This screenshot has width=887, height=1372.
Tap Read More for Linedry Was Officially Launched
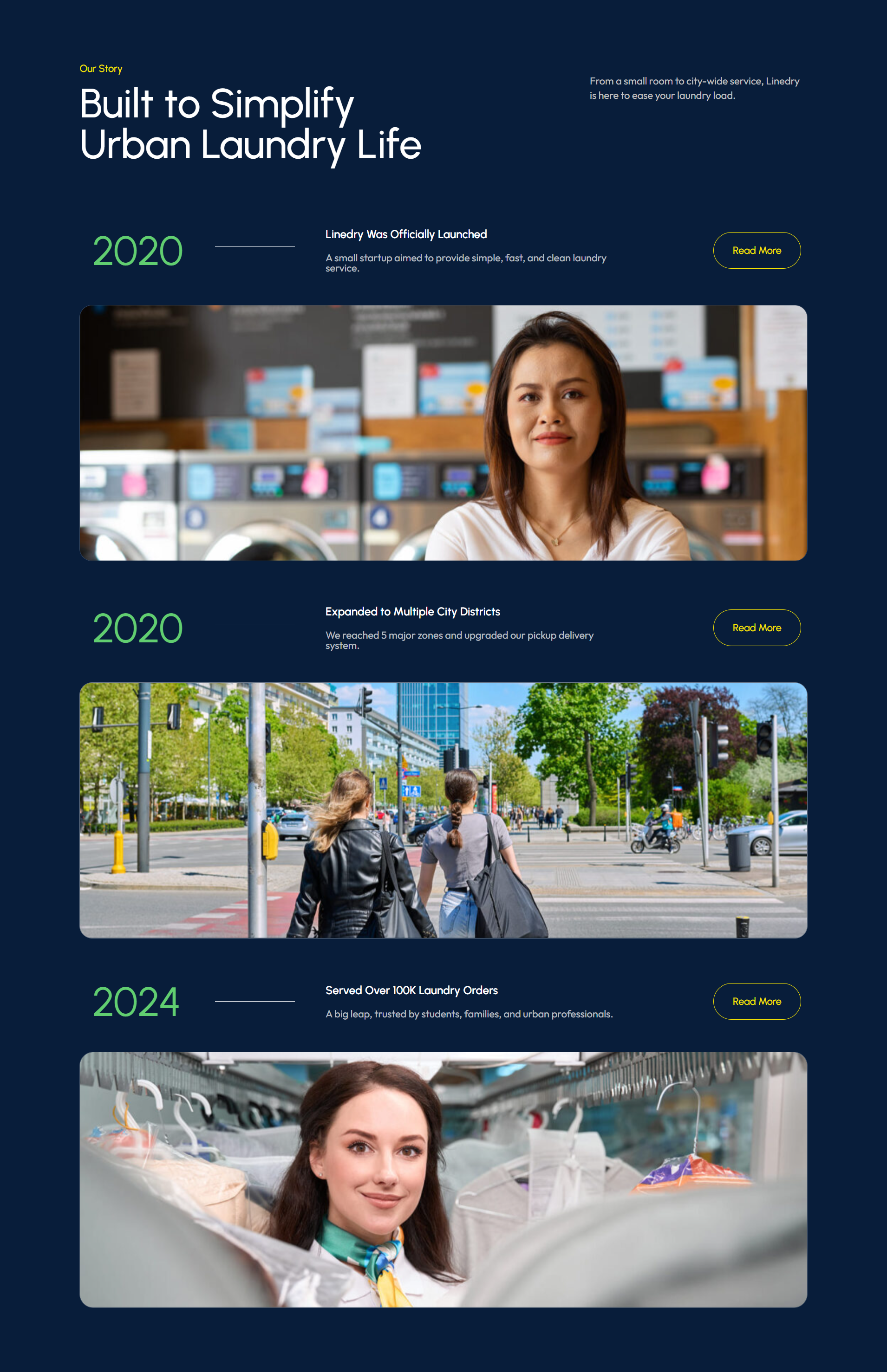point(756,250)
